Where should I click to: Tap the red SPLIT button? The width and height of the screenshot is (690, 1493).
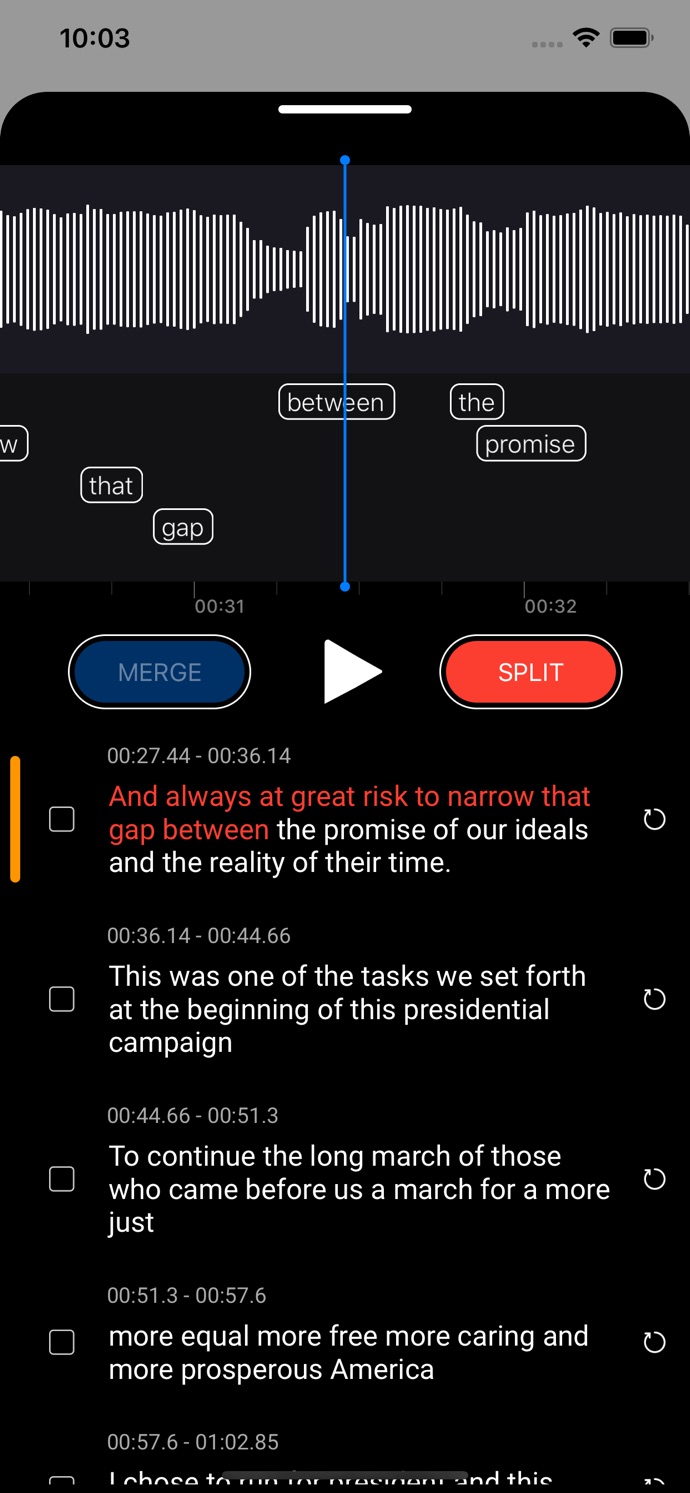coord(530,672)
